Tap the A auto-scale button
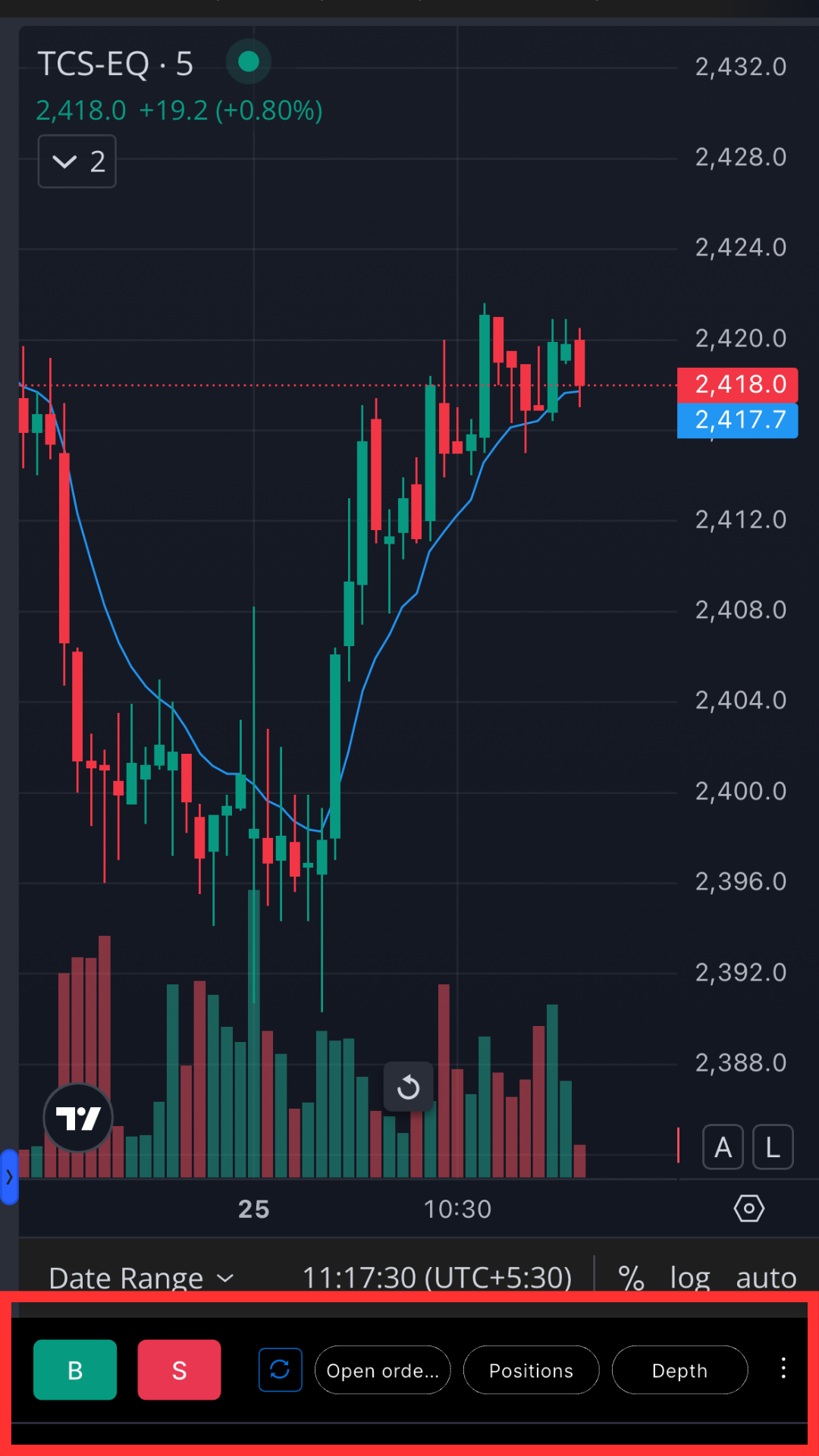The image size is (819, 1456). click(723, 1147)
